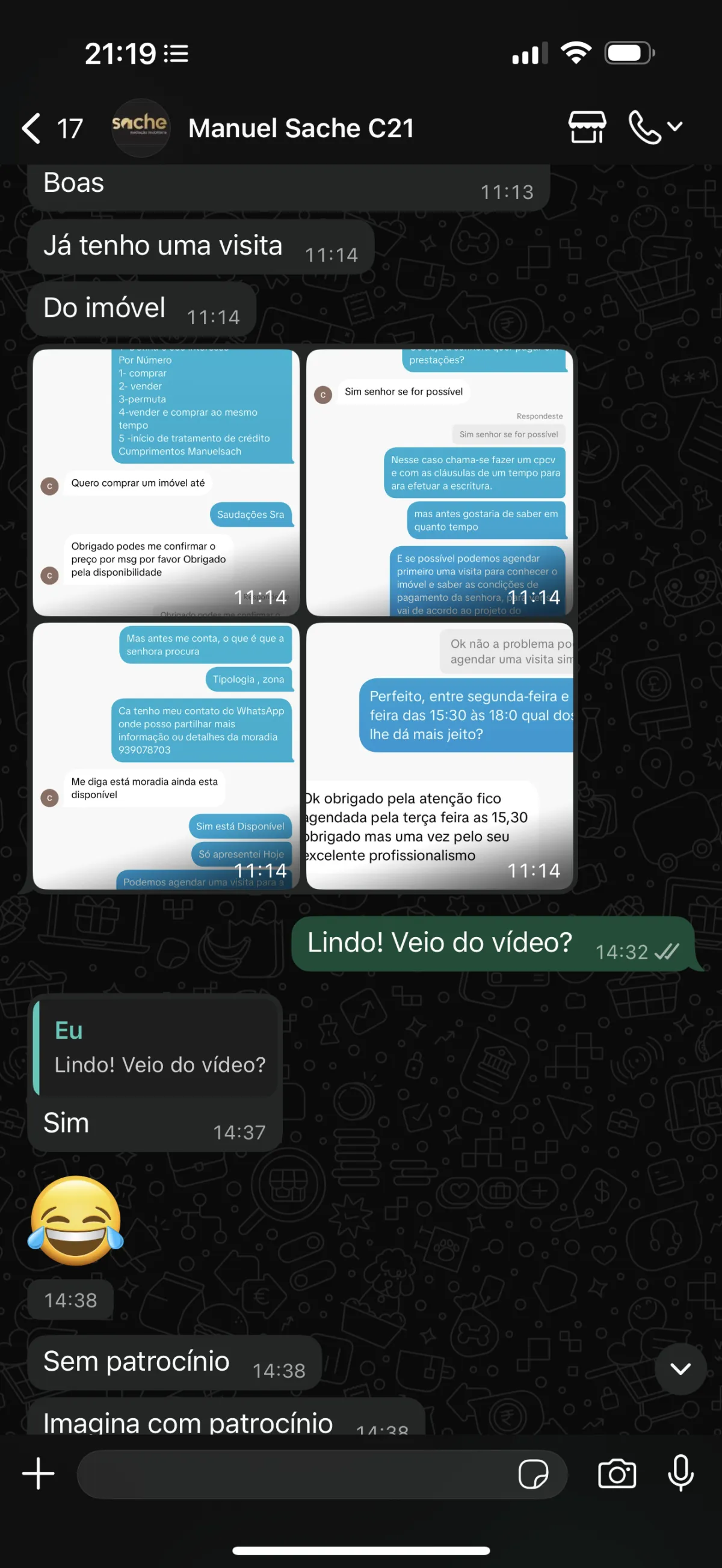Start a call with Manuel Sache C21
722x1568 pixels.
tap(646, 128)
